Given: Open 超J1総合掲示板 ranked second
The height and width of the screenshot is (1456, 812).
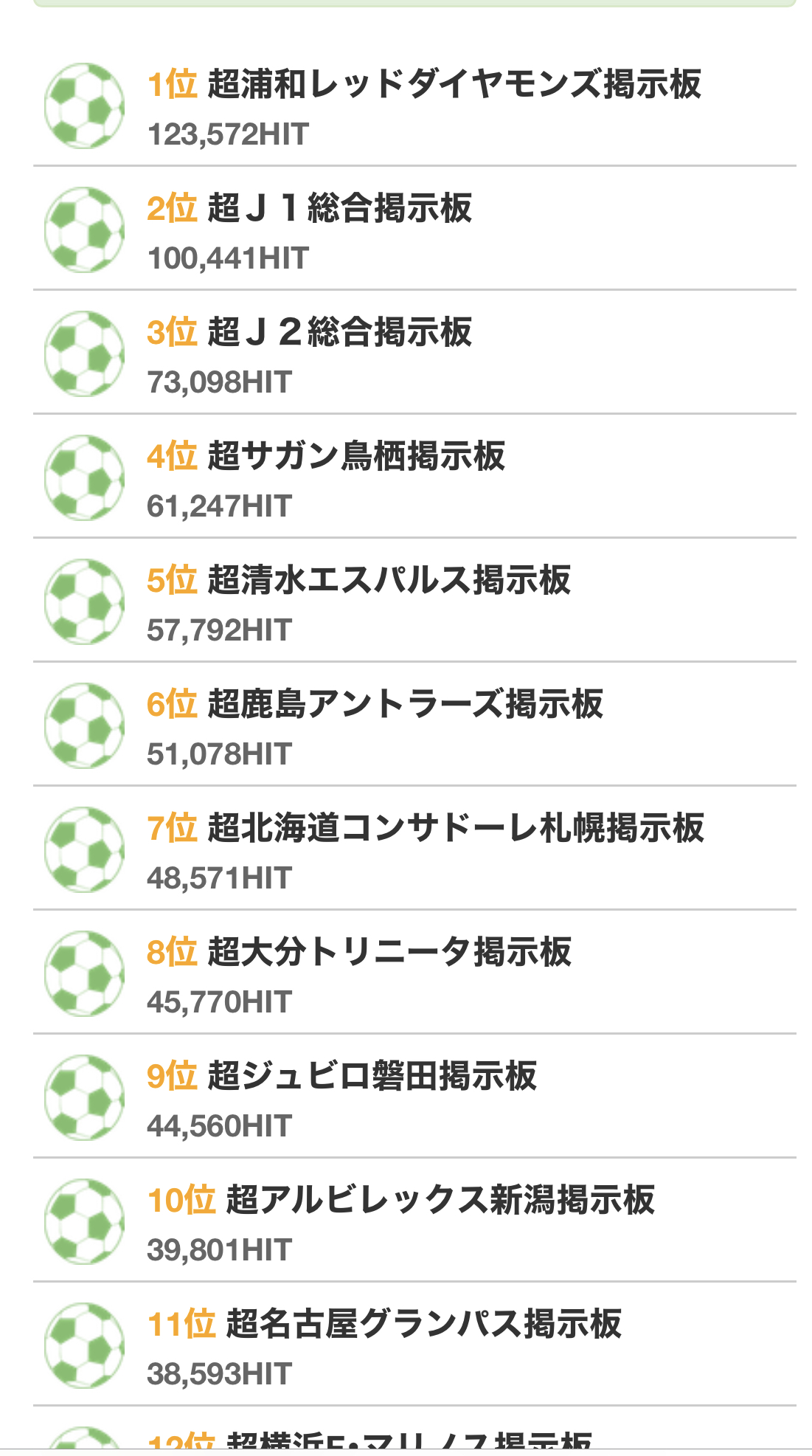Looking at the screenshot, I should click(x=414, y=229).
